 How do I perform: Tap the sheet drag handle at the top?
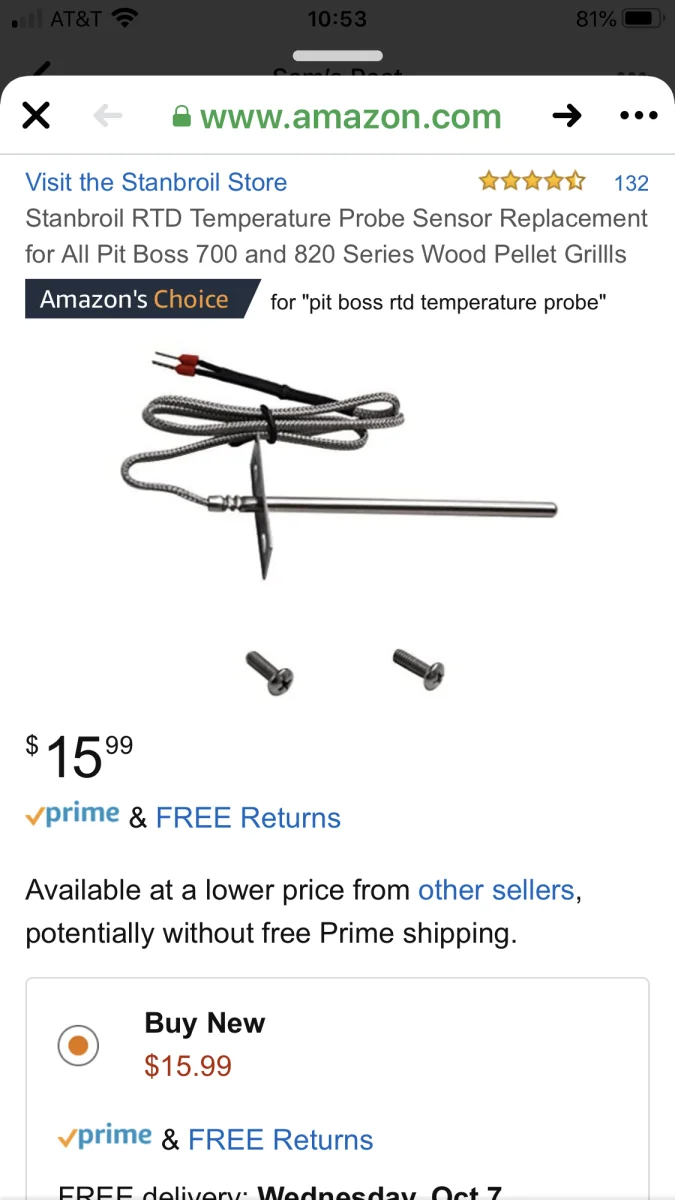pyautogui.click(x=337, y=56)
